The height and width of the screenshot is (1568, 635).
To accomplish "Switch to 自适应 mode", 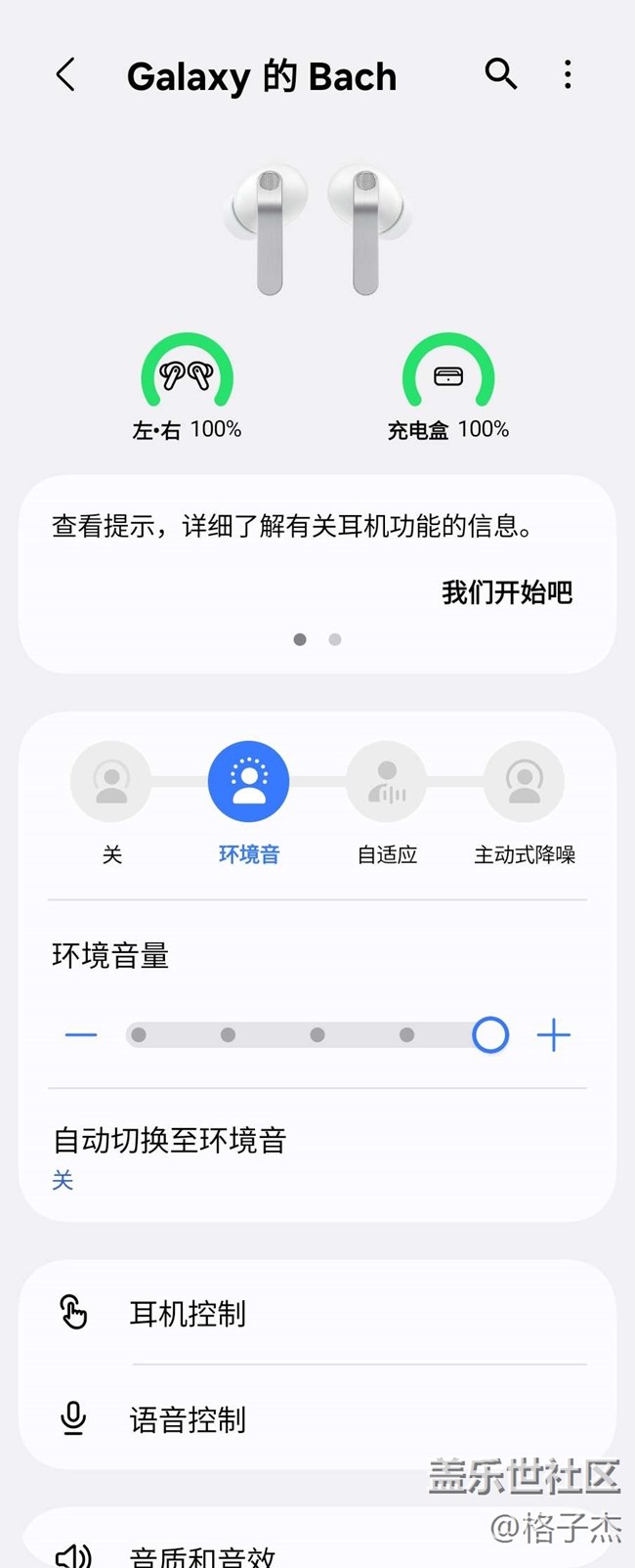I will (x=387, y=781).
